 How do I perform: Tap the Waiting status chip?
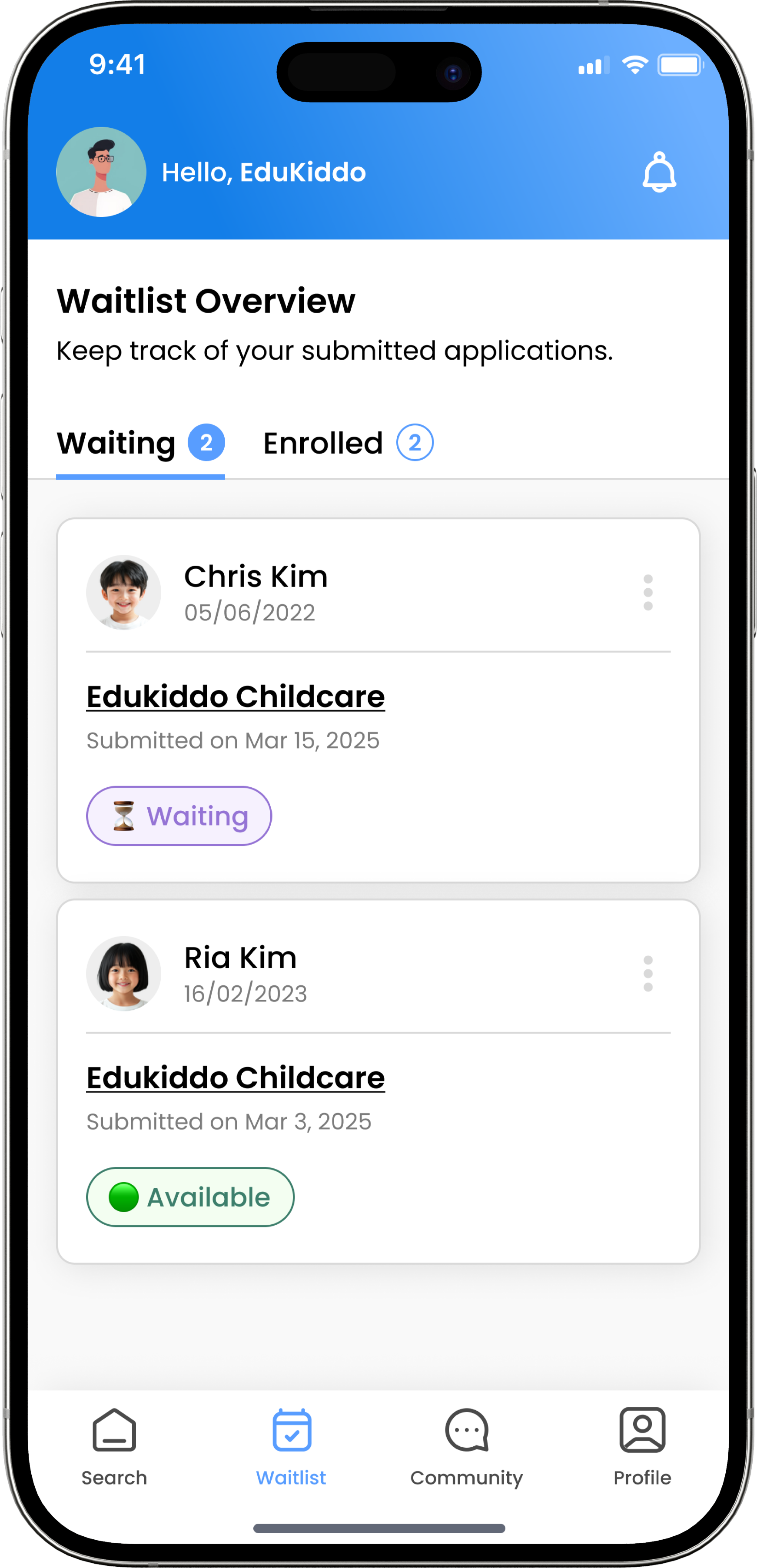[179, 815]
